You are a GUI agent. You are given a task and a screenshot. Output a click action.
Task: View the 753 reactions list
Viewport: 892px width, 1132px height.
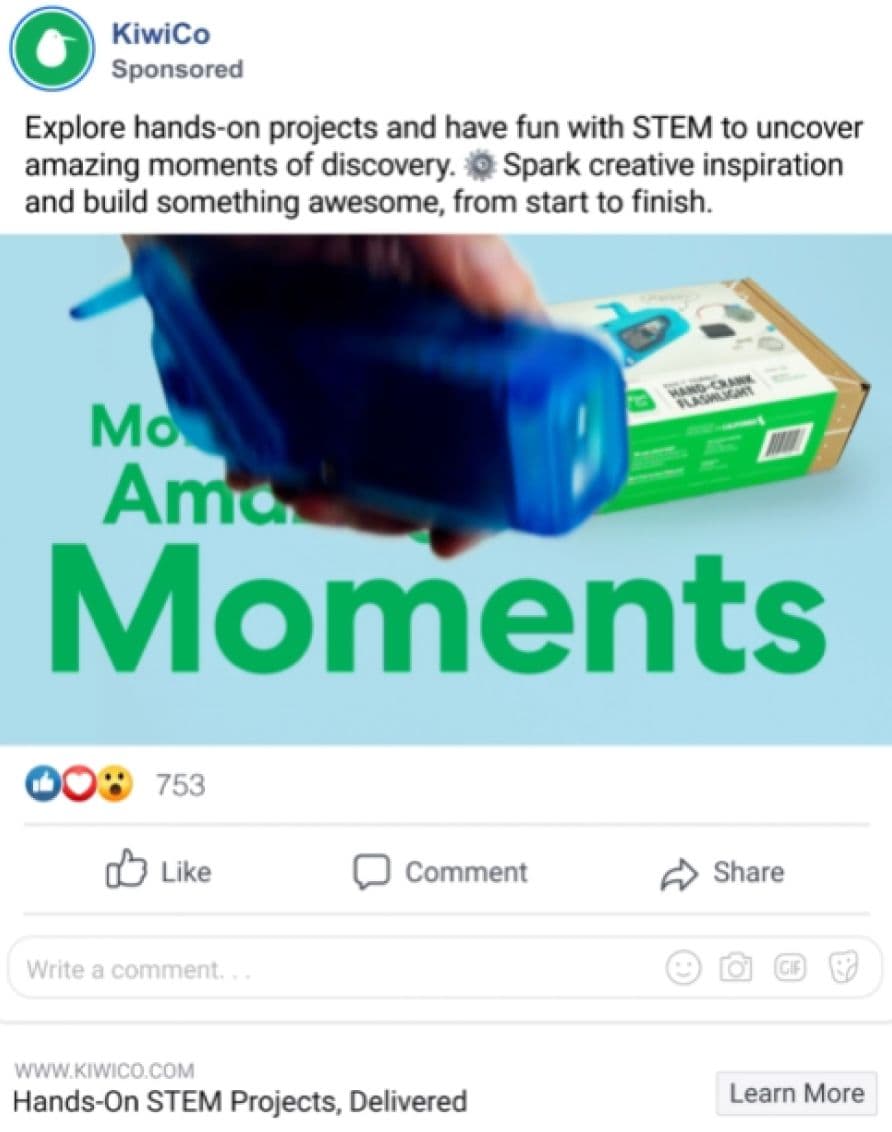pyautogui.click(x=180, y=785)
